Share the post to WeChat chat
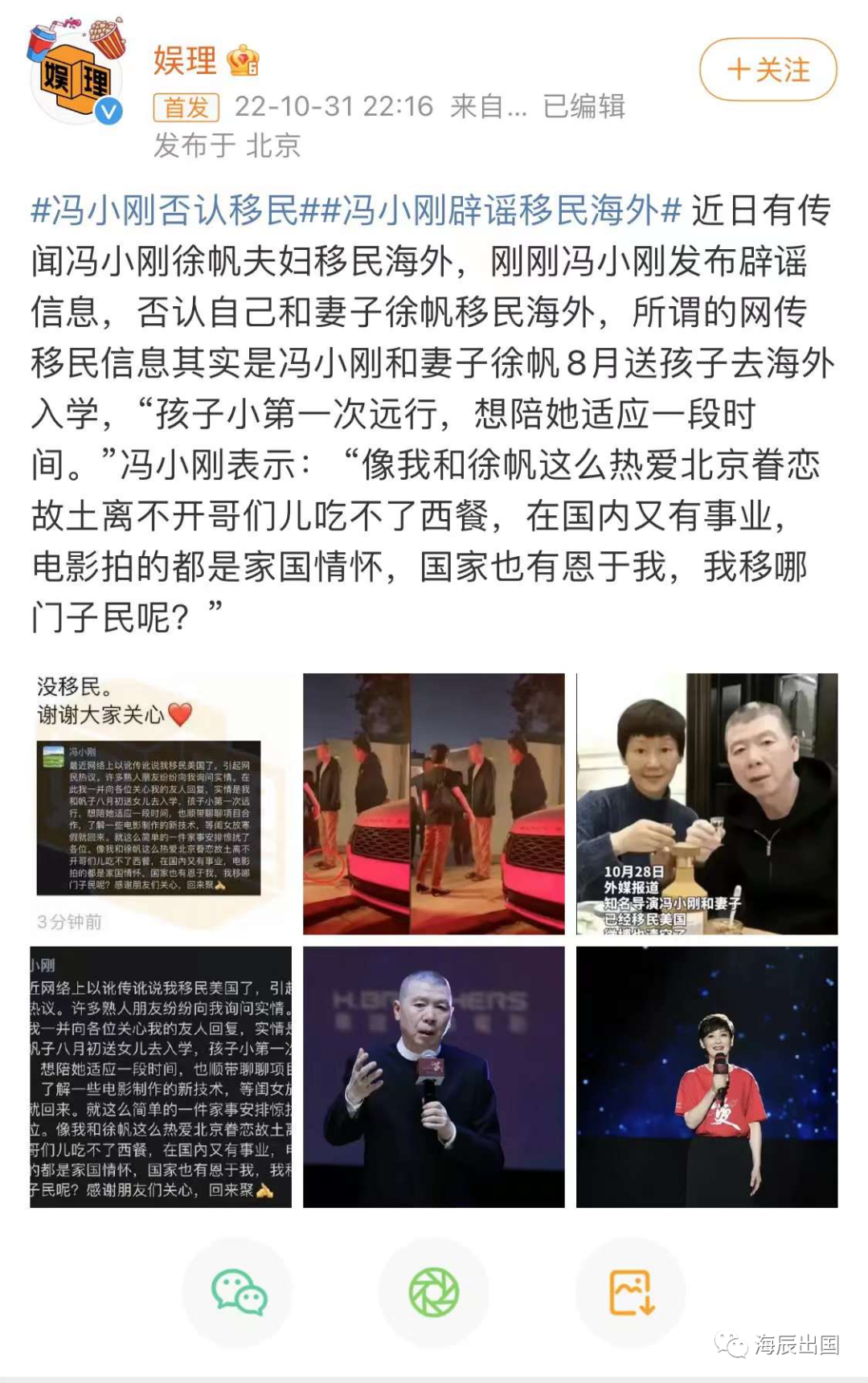The height and width of the screenshot is (1383, 868). pos(239,1291)
